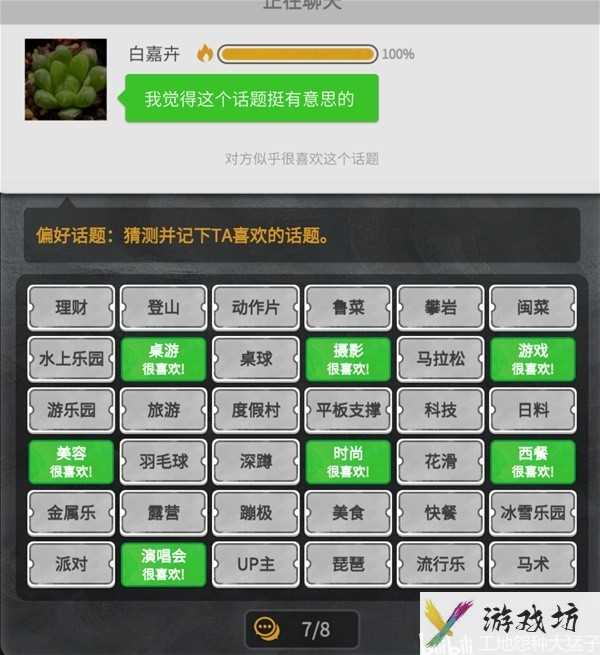The height and width of the screenshot is (655, 600).
Task: Tap the 旅游 topic chip
Action: (x=163, y=410)
